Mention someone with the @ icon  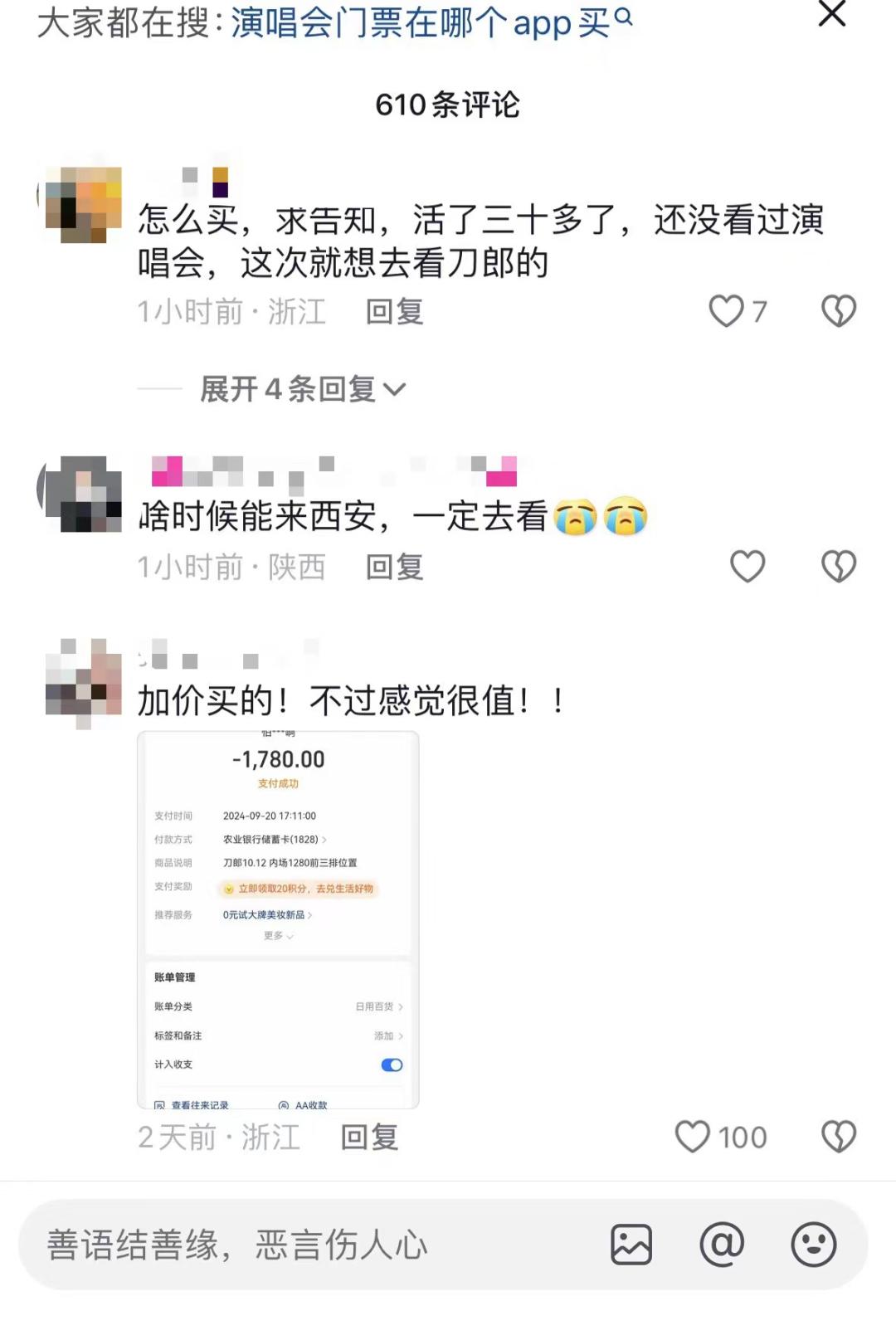722,1245
